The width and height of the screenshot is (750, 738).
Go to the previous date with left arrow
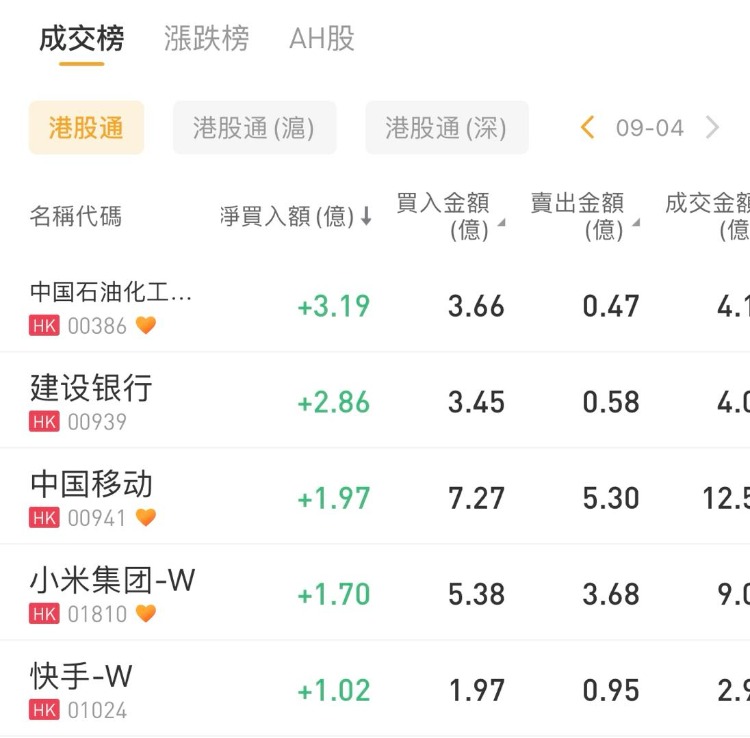[588, 127]
